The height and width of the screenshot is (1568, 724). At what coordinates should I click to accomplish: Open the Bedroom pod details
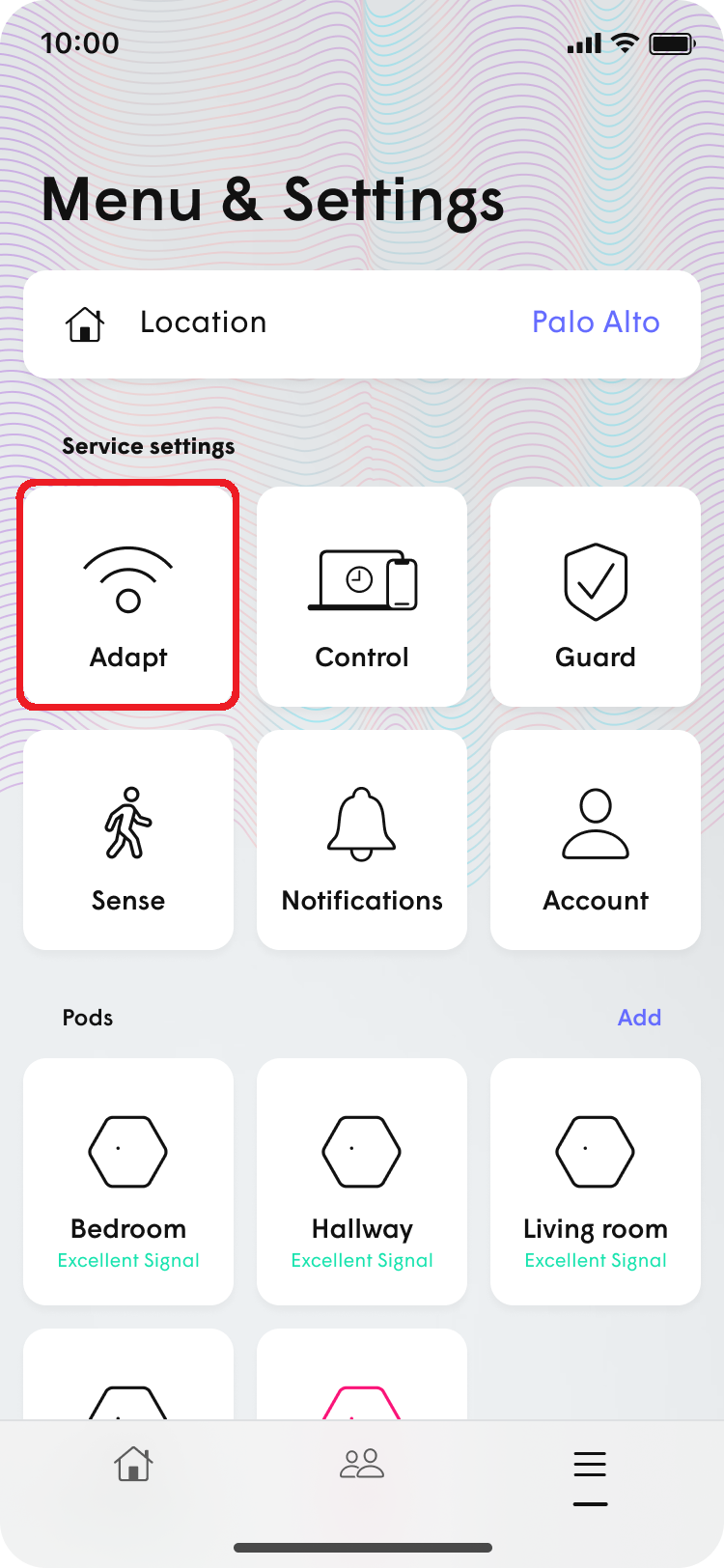[127, 1182]
